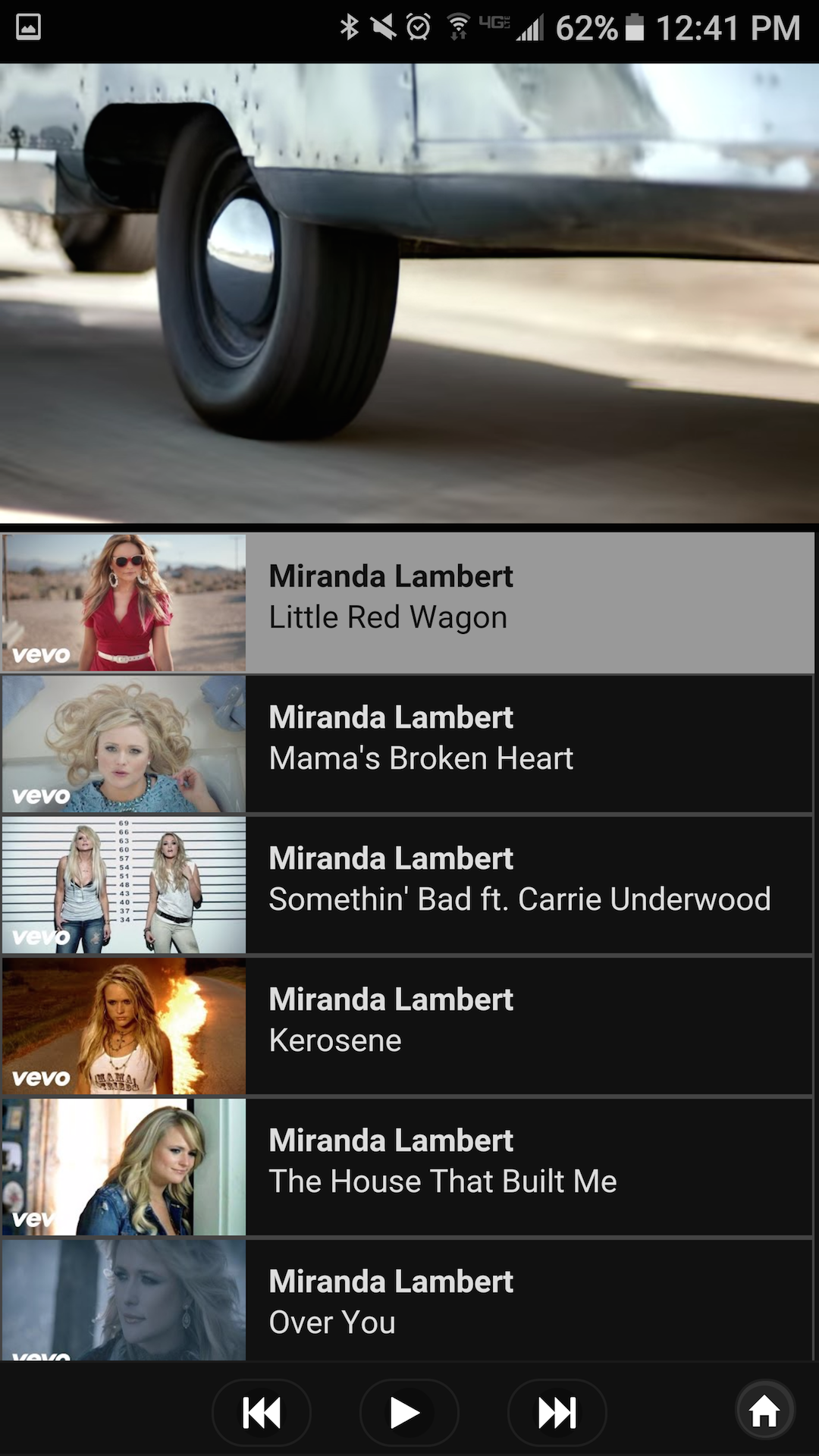Tap the Kerosene vevo thumbnail image

pos(124,1025)
